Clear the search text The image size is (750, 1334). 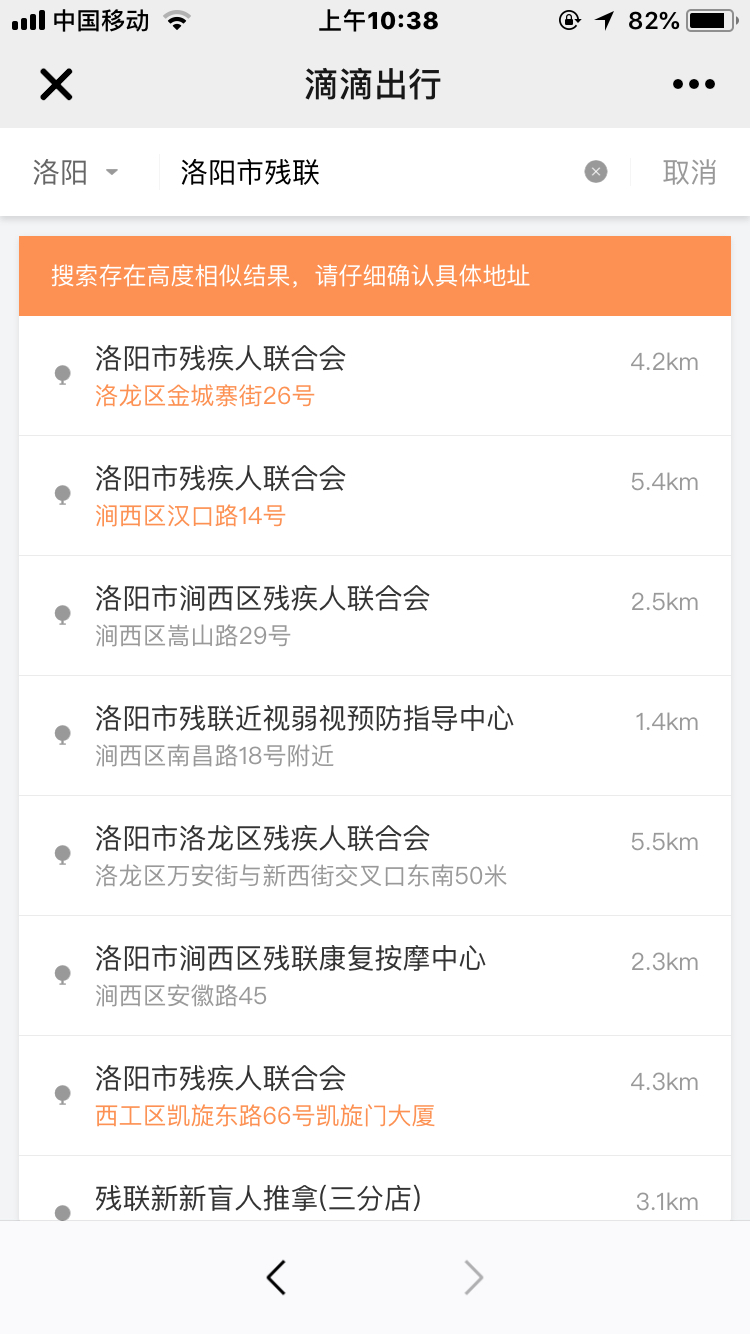[596, 172]
